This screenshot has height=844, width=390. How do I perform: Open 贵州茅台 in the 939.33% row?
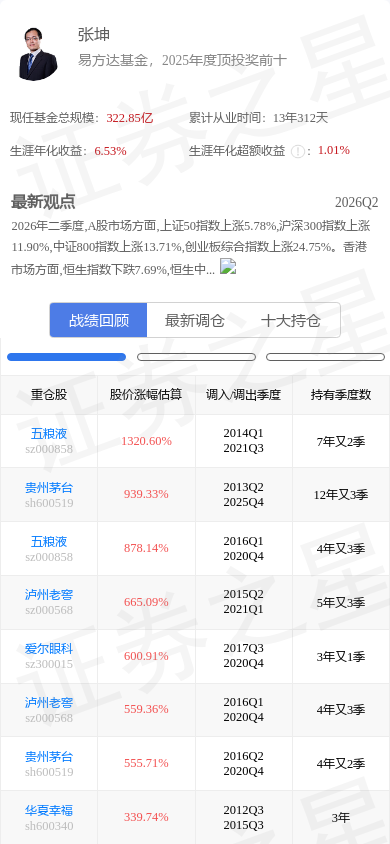click(x=49, y=488)
